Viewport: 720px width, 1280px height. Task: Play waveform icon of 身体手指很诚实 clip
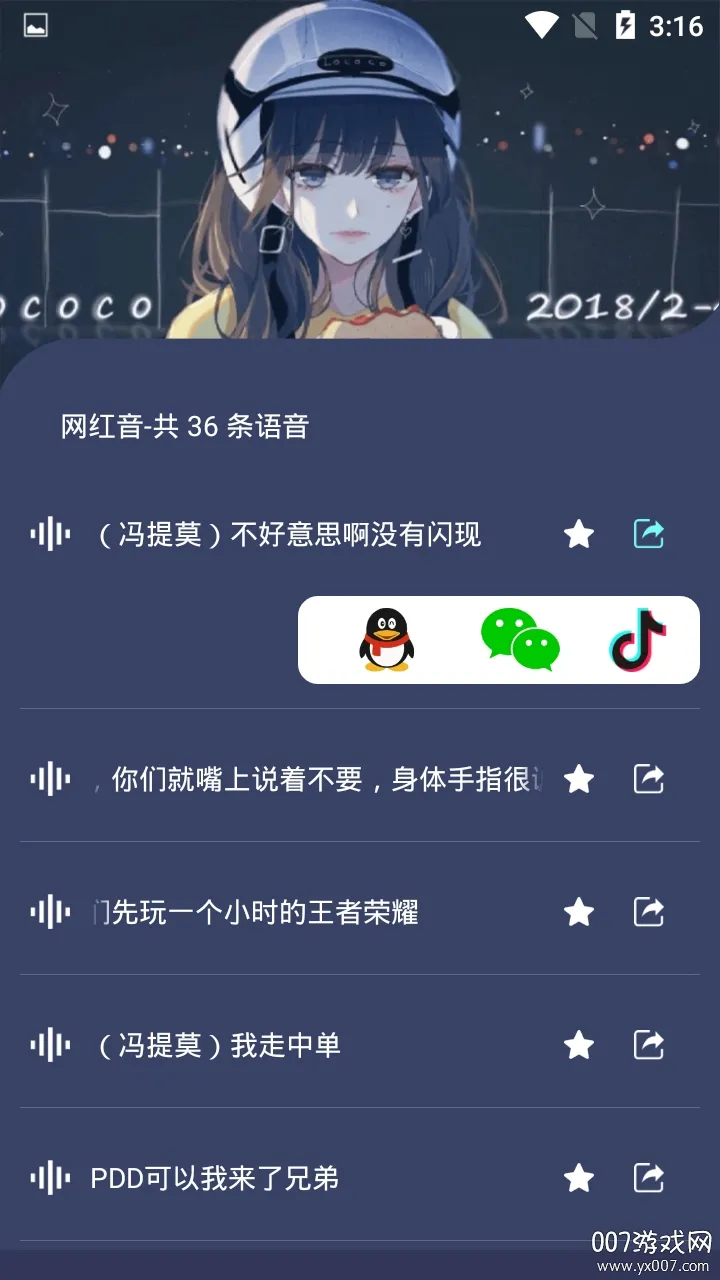pyautogui.click(x=50, y=779)
